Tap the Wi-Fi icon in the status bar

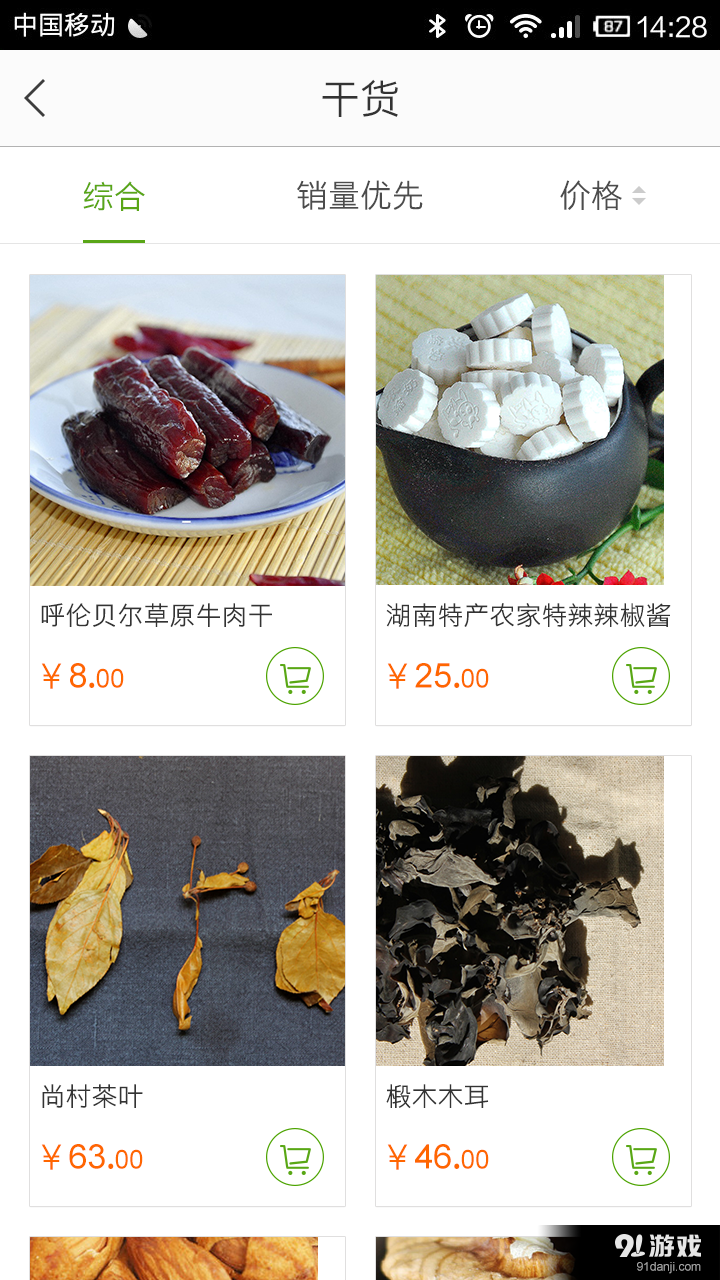coord(527,27)
